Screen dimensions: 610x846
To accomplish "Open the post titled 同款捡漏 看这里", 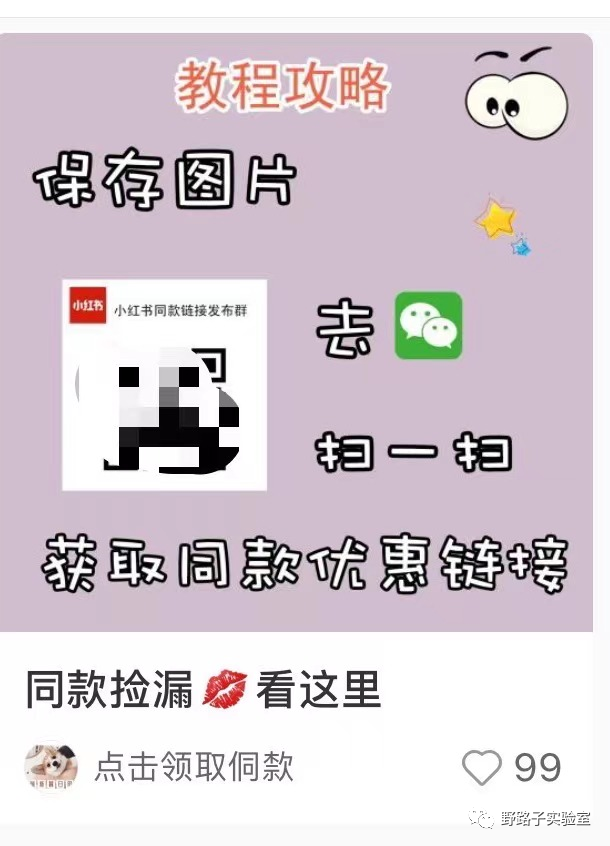I will coord(203,690).
